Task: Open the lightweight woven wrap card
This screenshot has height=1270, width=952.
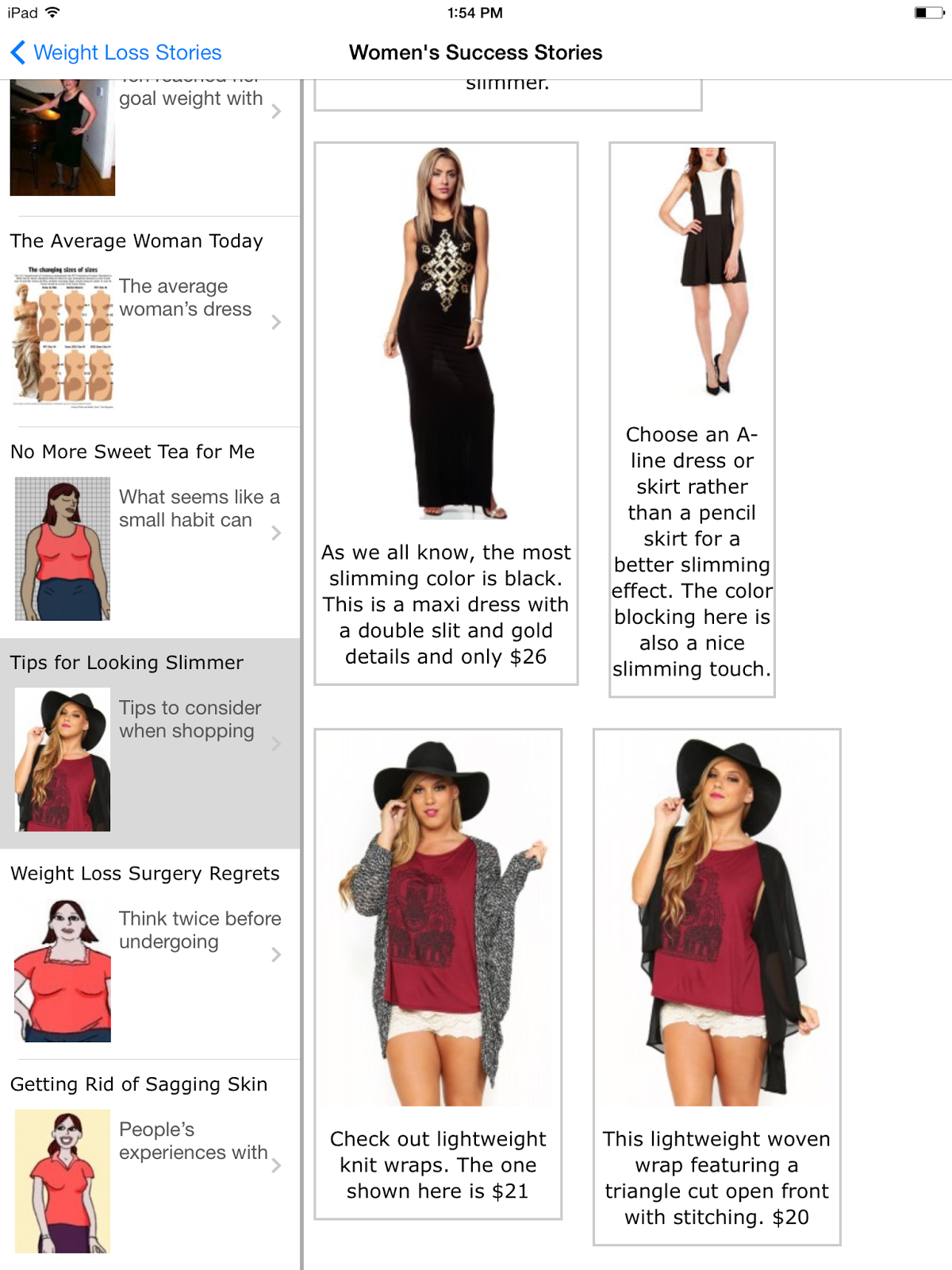Action: tap(716, 986)
